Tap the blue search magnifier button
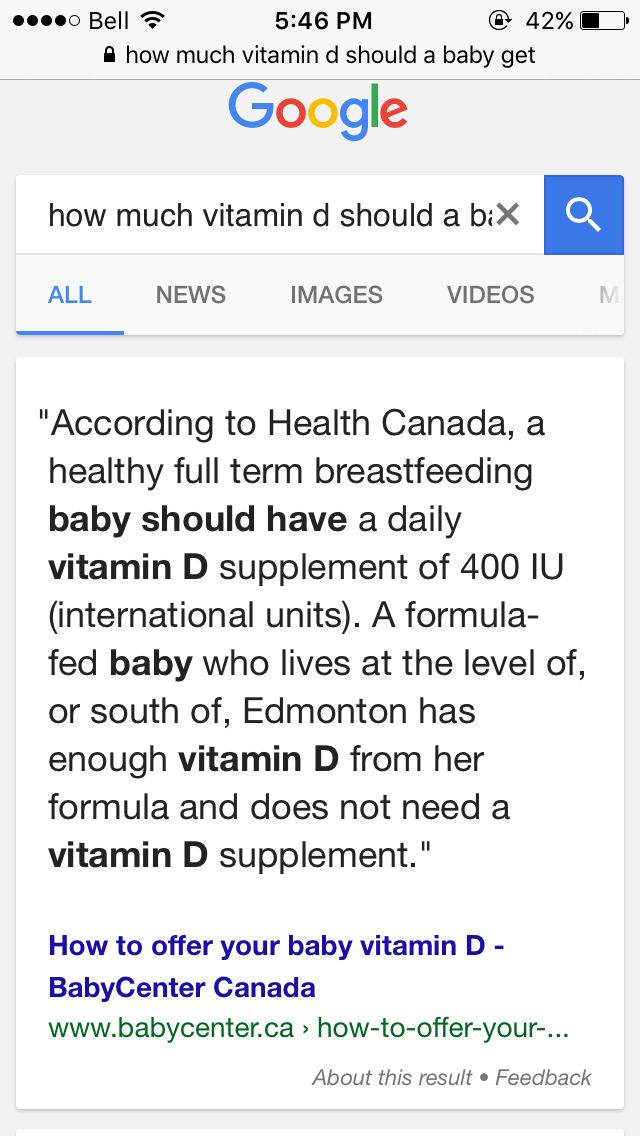 [x=583, y=214]
